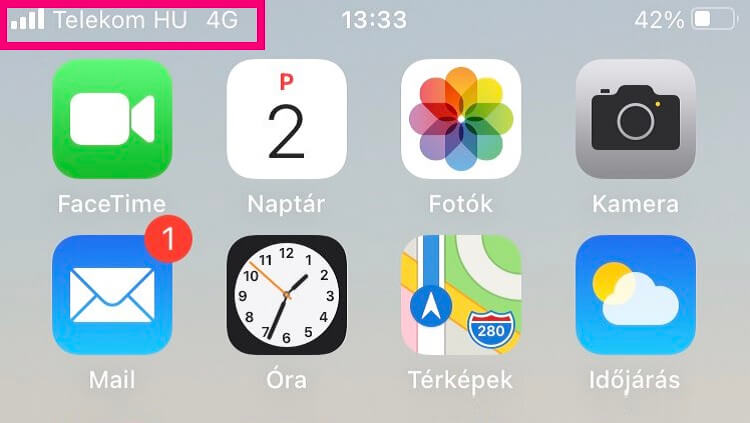Open the Időjárás weather app
750x423 pixels.
pyautogui.click(x=635, y=295)
